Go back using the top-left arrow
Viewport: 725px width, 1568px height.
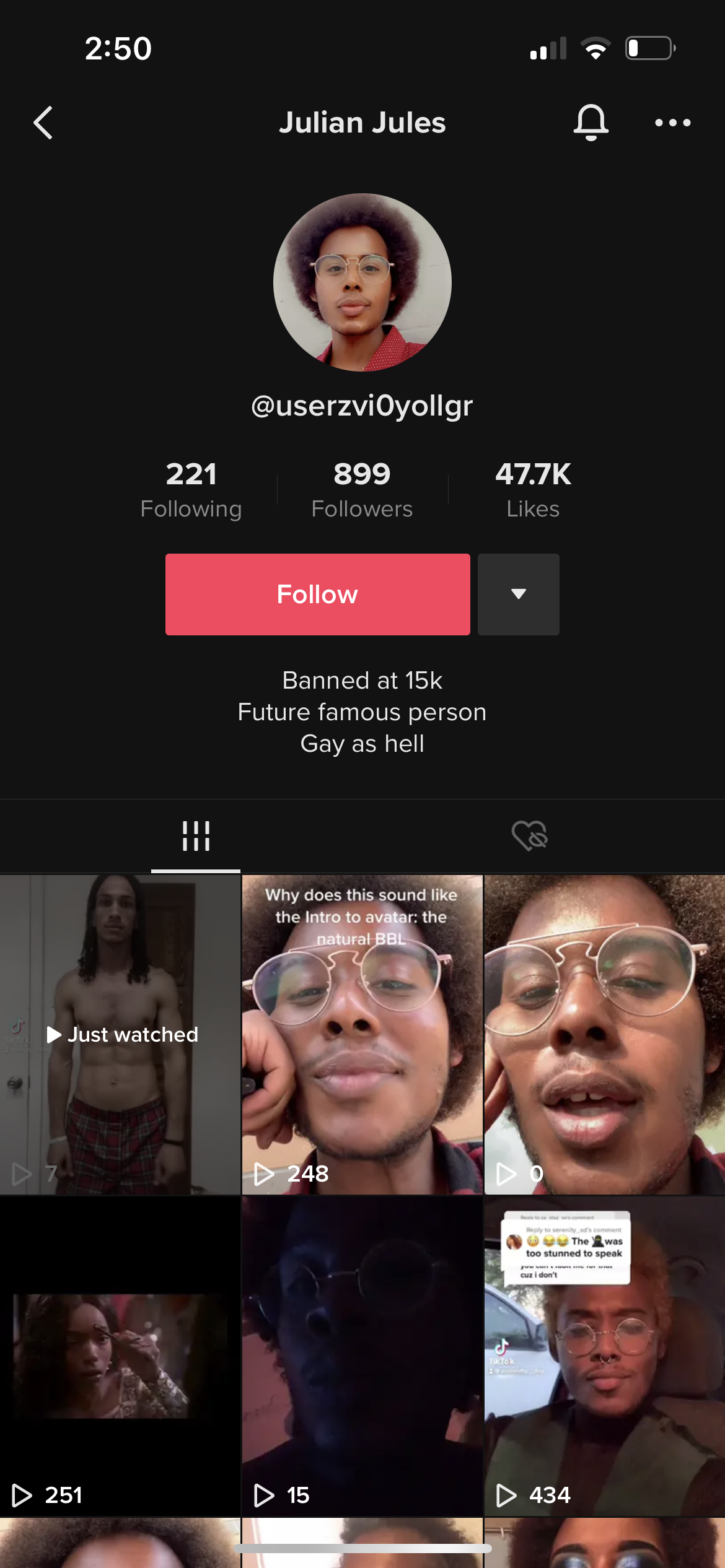point(43,123)
